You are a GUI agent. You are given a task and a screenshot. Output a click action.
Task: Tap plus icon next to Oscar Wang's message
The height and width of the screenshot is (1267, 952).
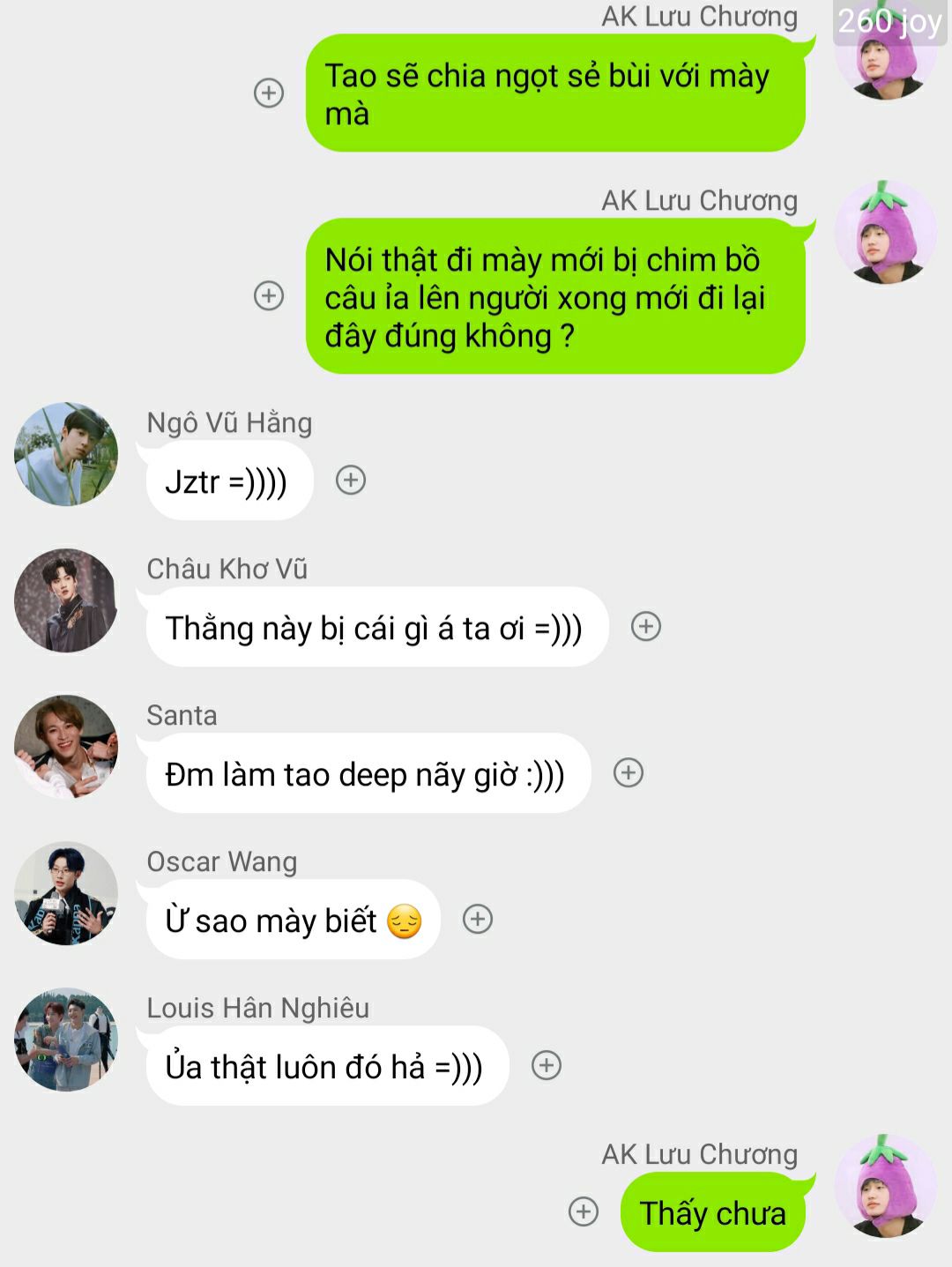[478, 920]
